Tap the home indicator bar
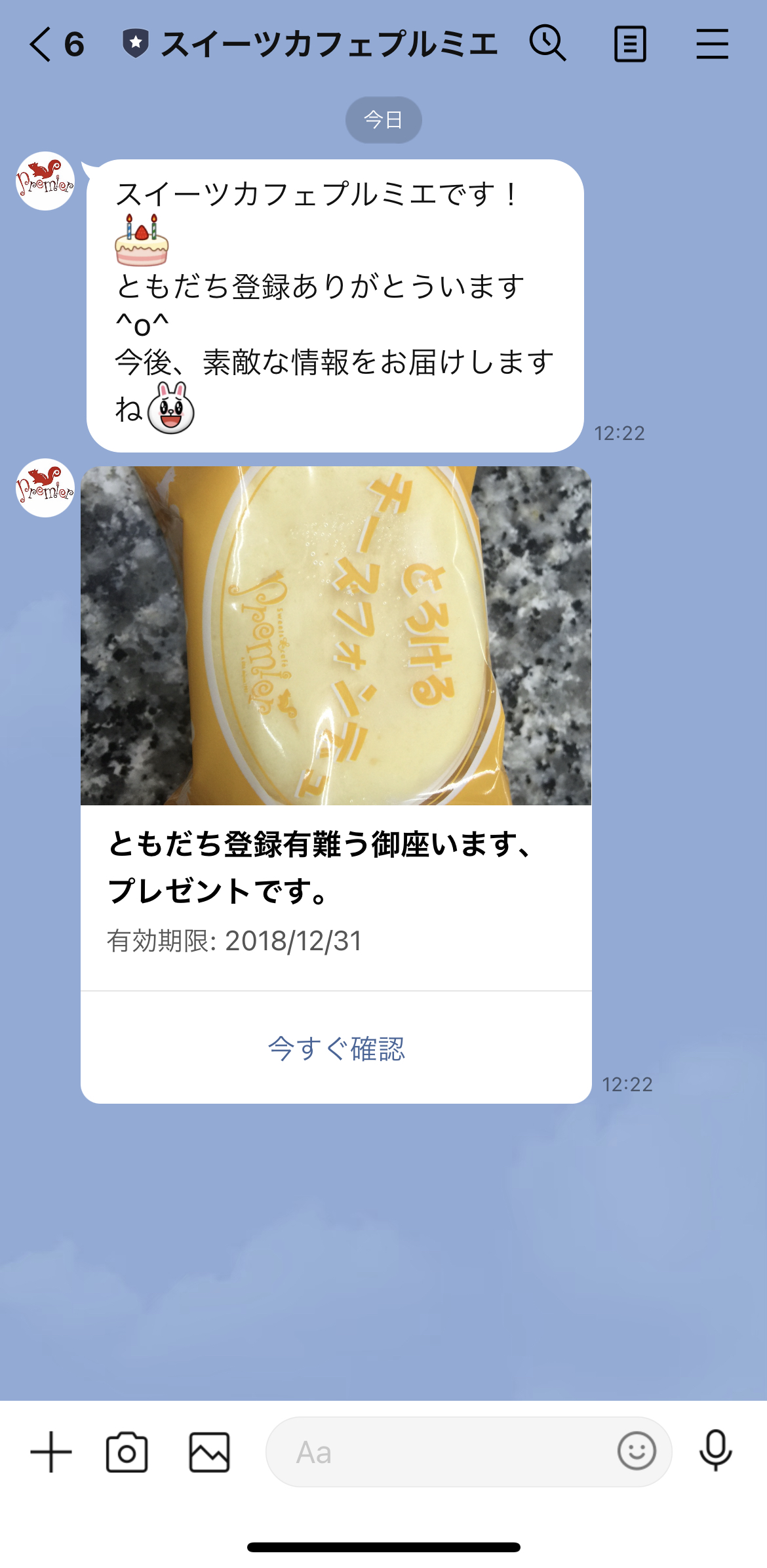The height and width of the screenshot is (1568, 767). (383, 1548)
